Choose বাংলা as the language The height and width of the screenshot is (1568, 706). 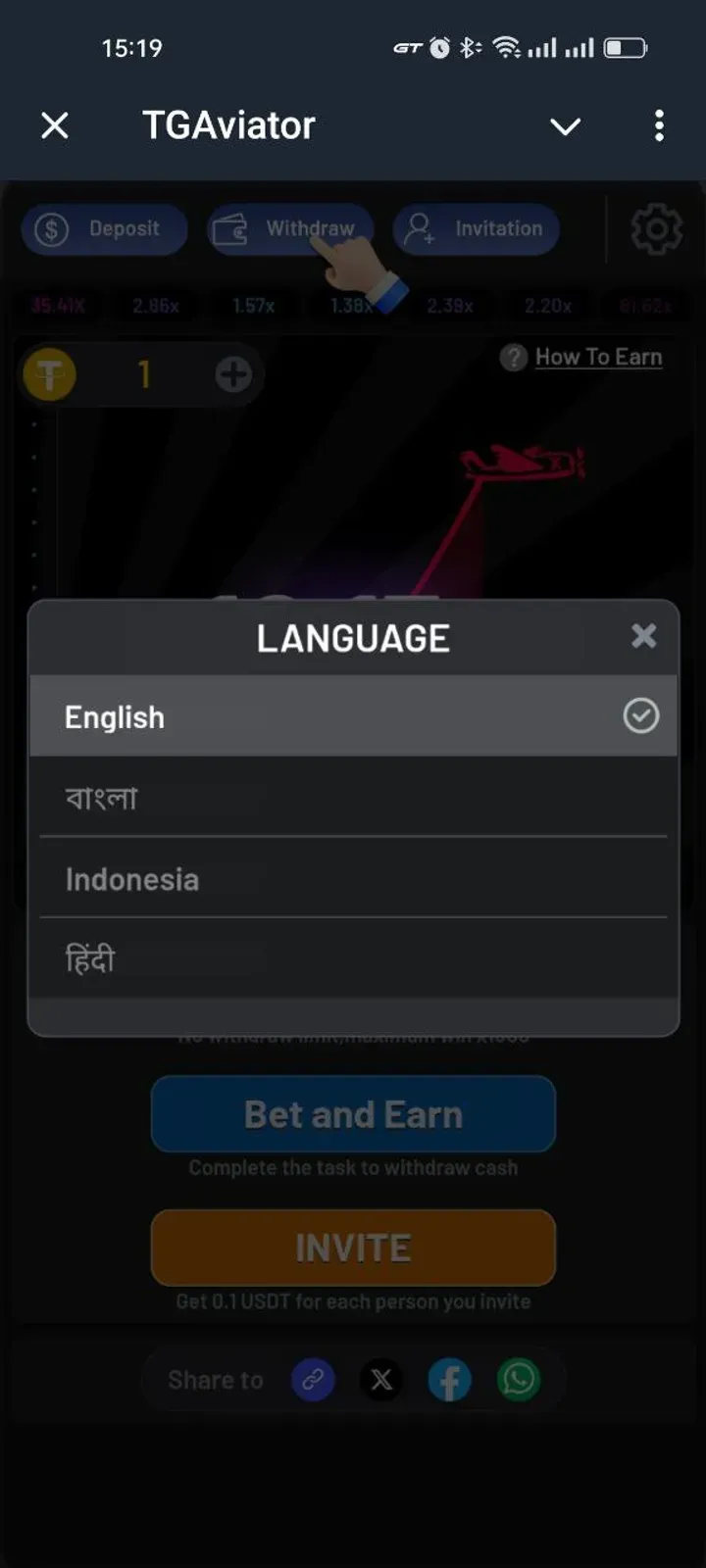tap(353, 798)
